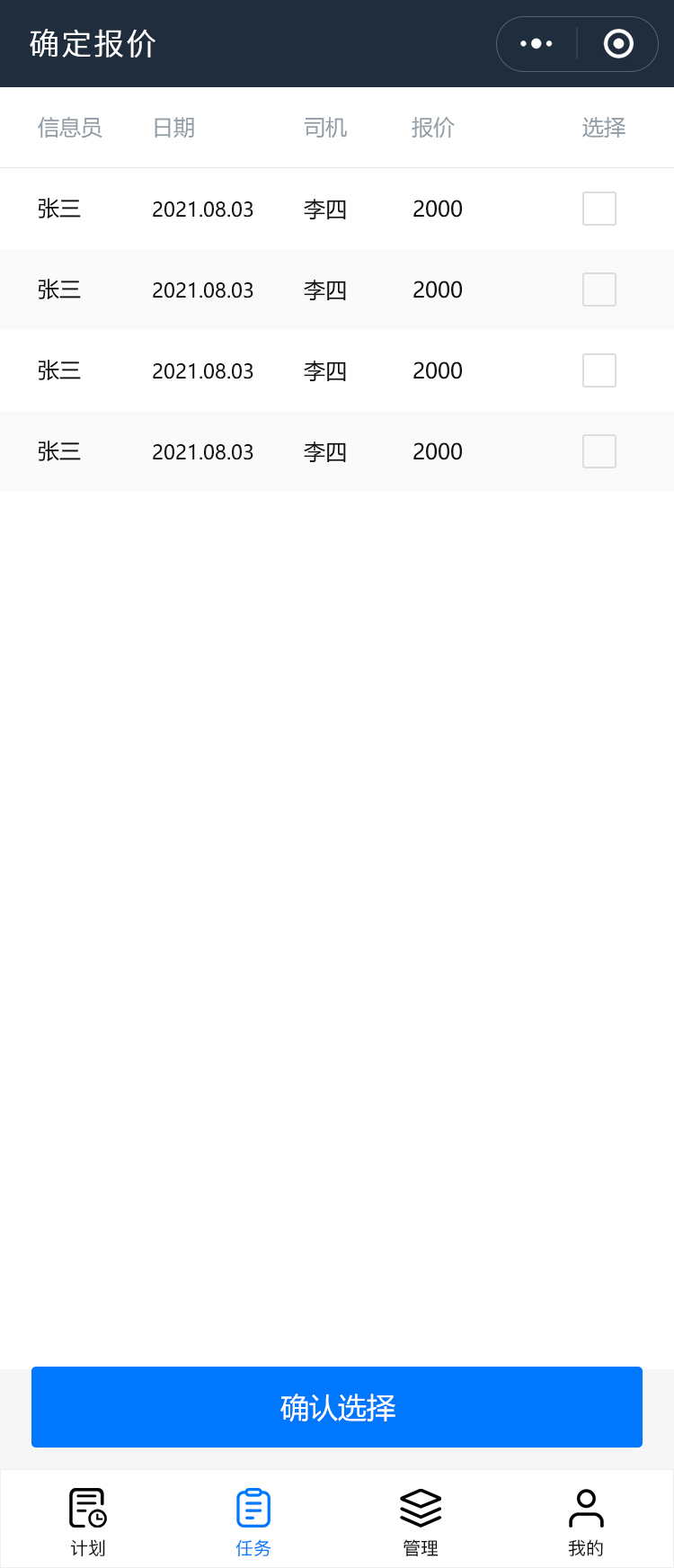Switch to the 我的 tab
The image size is (674, 1568).
coord(586,1521)
